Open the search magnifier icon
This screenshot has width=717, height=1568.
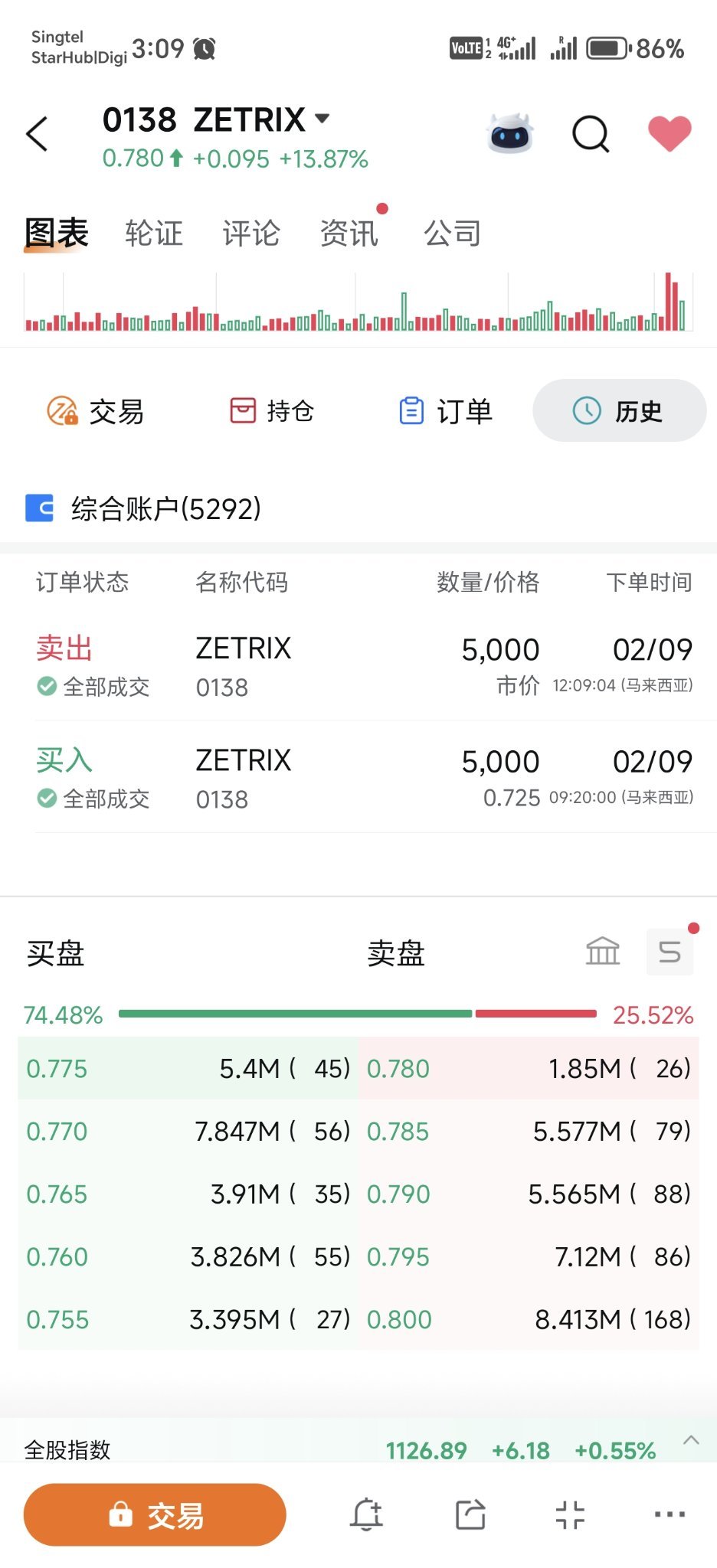(591, 135)
